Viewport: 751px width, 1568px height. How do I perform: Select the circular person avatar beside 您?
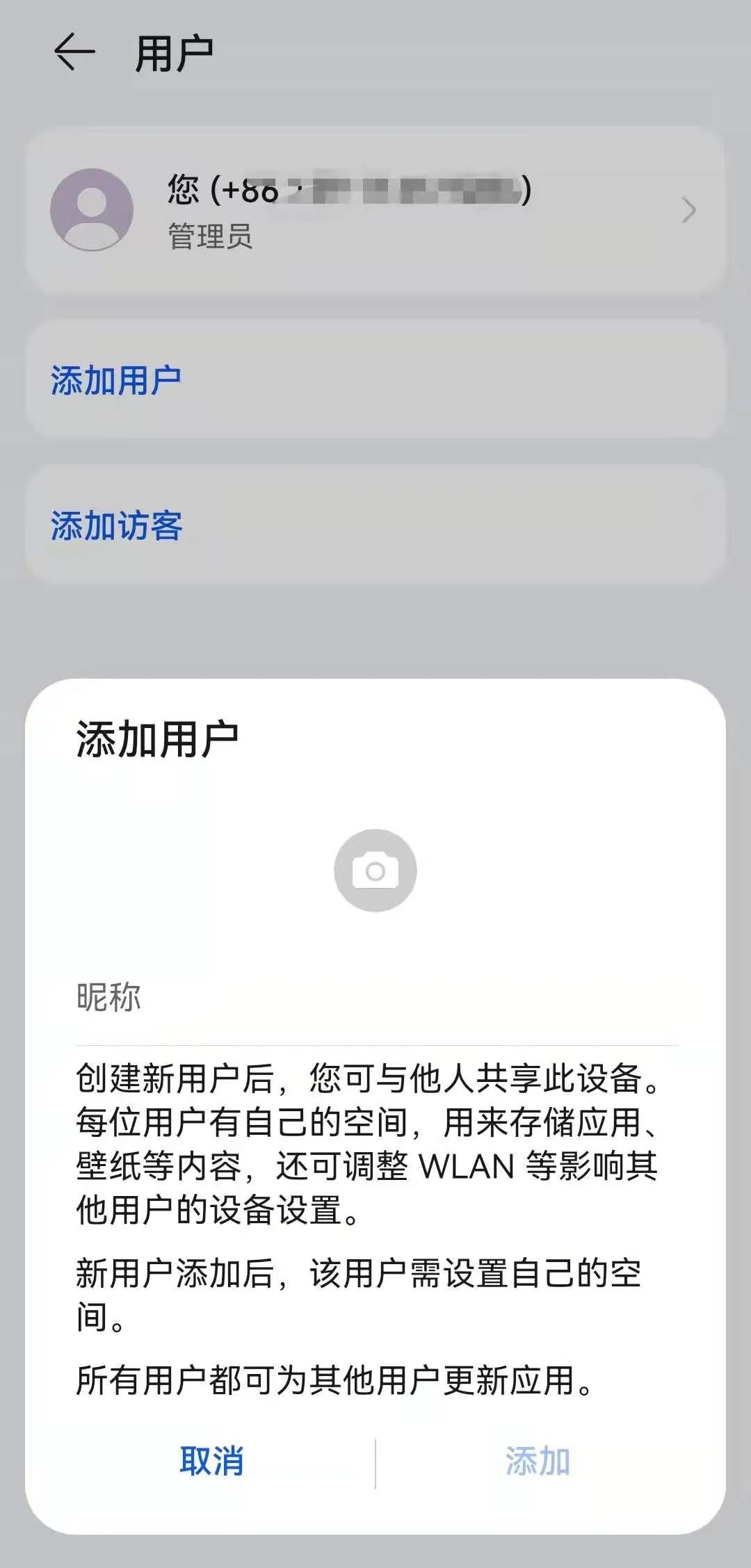tap(90, 209)
